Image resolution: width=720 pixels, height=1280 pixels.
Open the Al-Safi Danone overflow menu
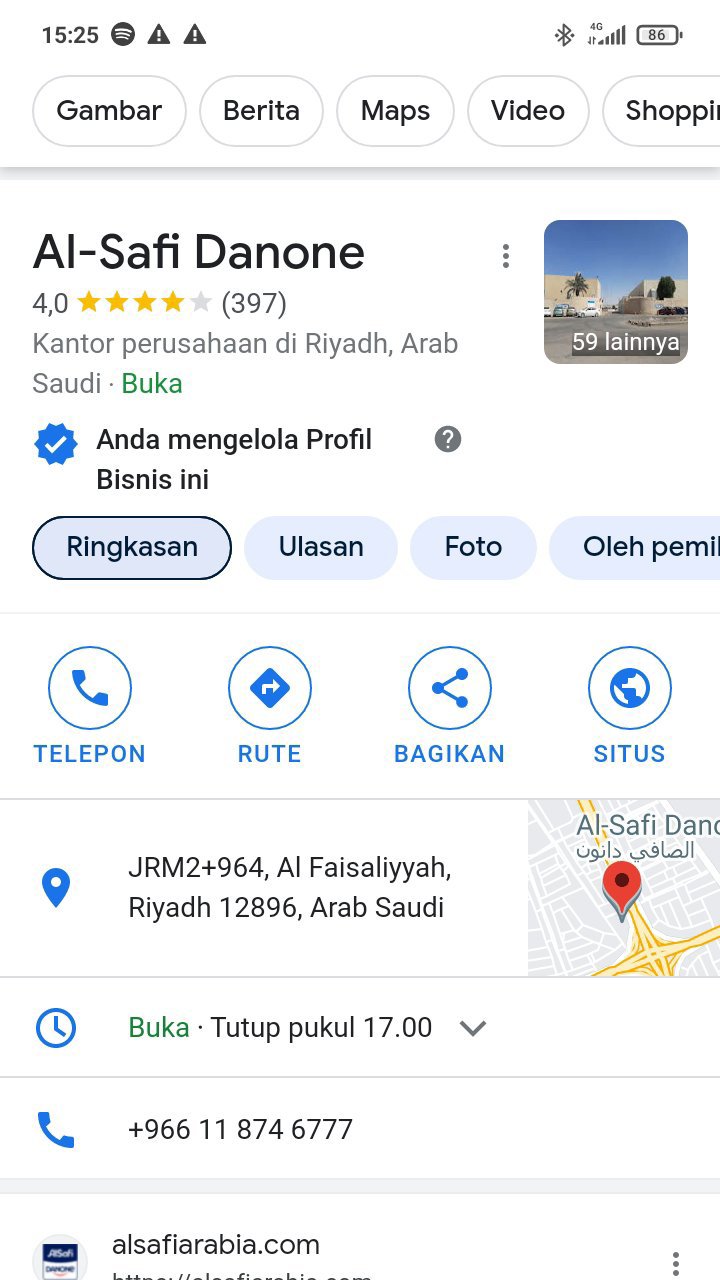click(x=506, y=257)
